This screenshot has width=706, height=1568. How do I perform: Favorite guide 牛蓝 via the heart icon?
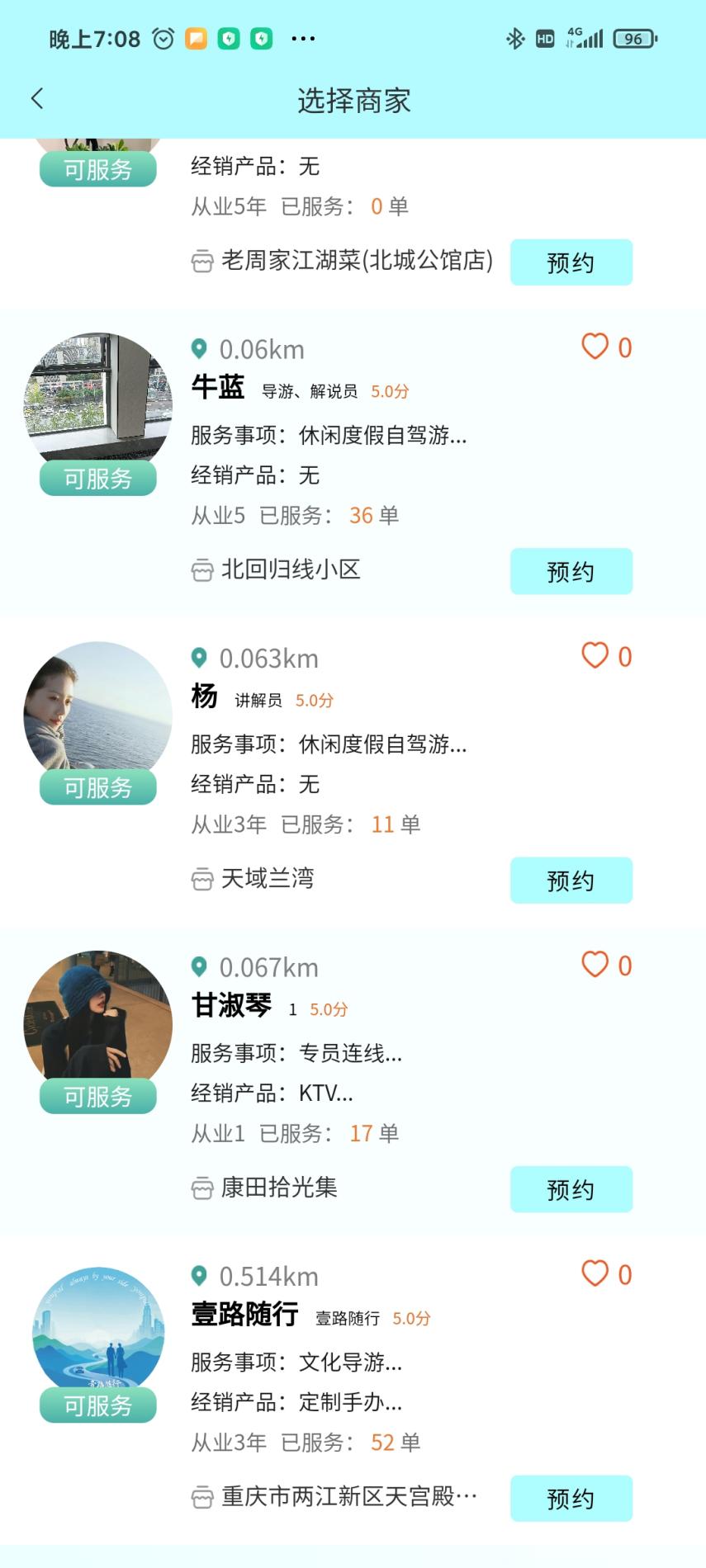tap(596, 347)
